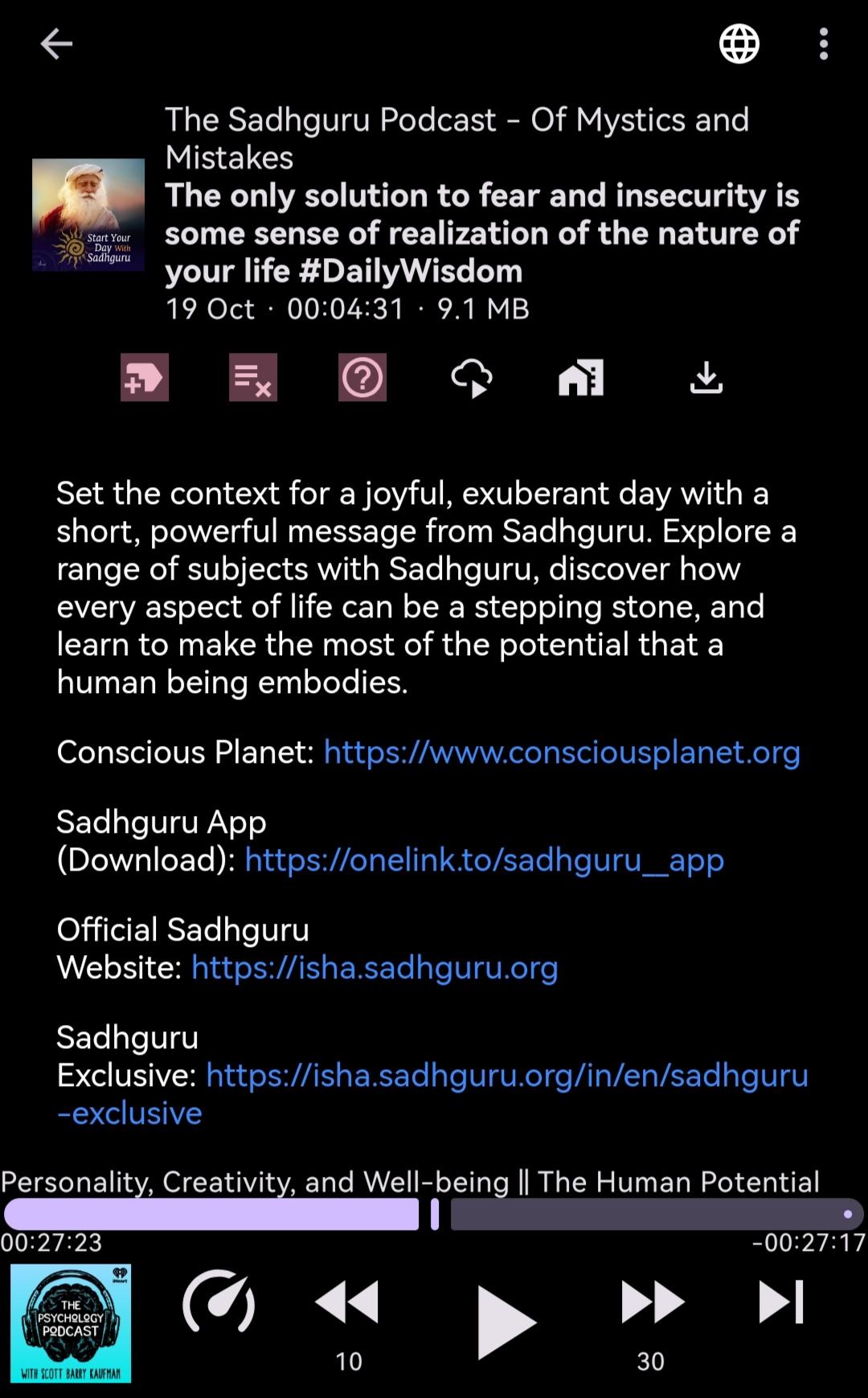Fast forward 30 seconds

pos(652,1319)
